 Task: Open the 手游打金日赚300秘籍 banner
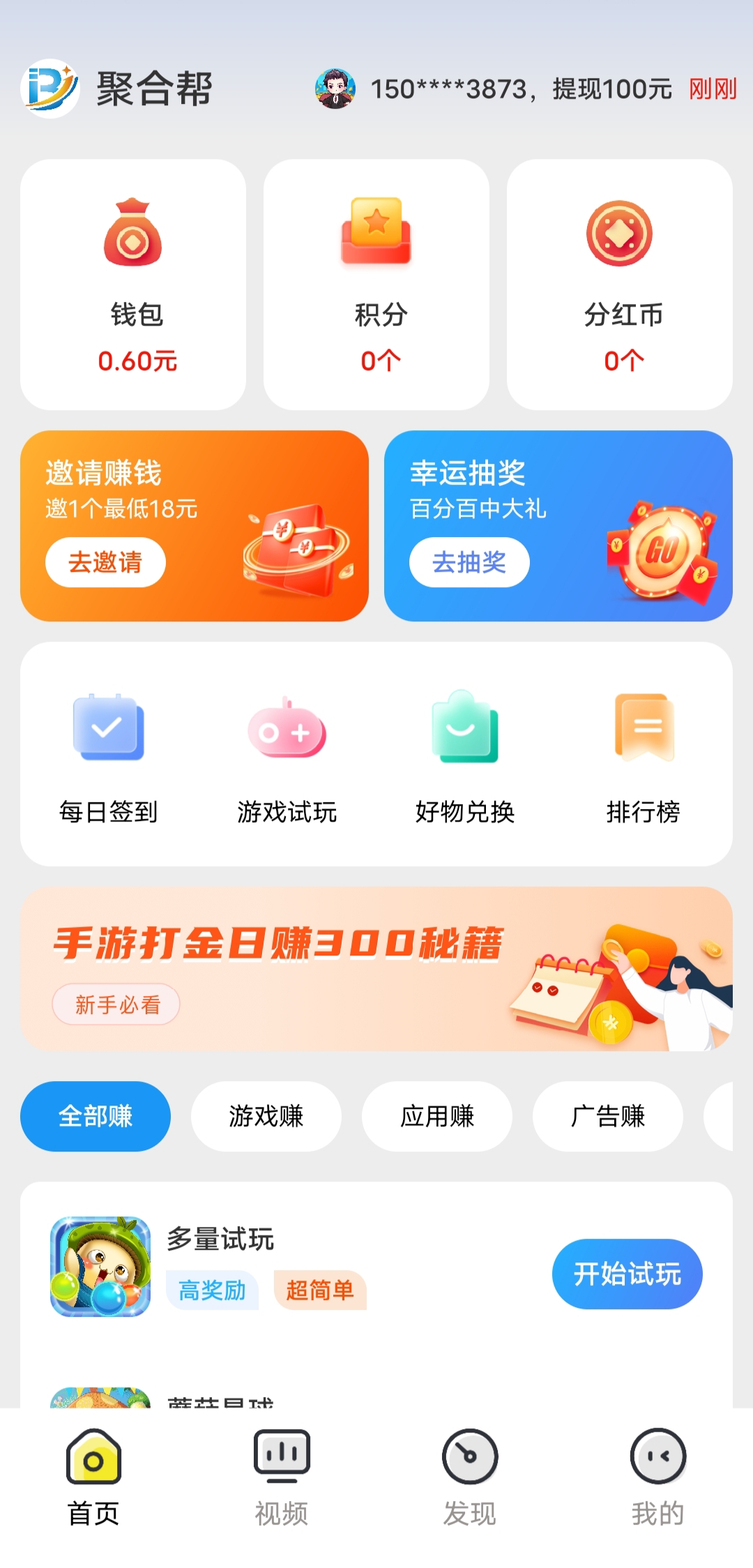click(376, 969)
